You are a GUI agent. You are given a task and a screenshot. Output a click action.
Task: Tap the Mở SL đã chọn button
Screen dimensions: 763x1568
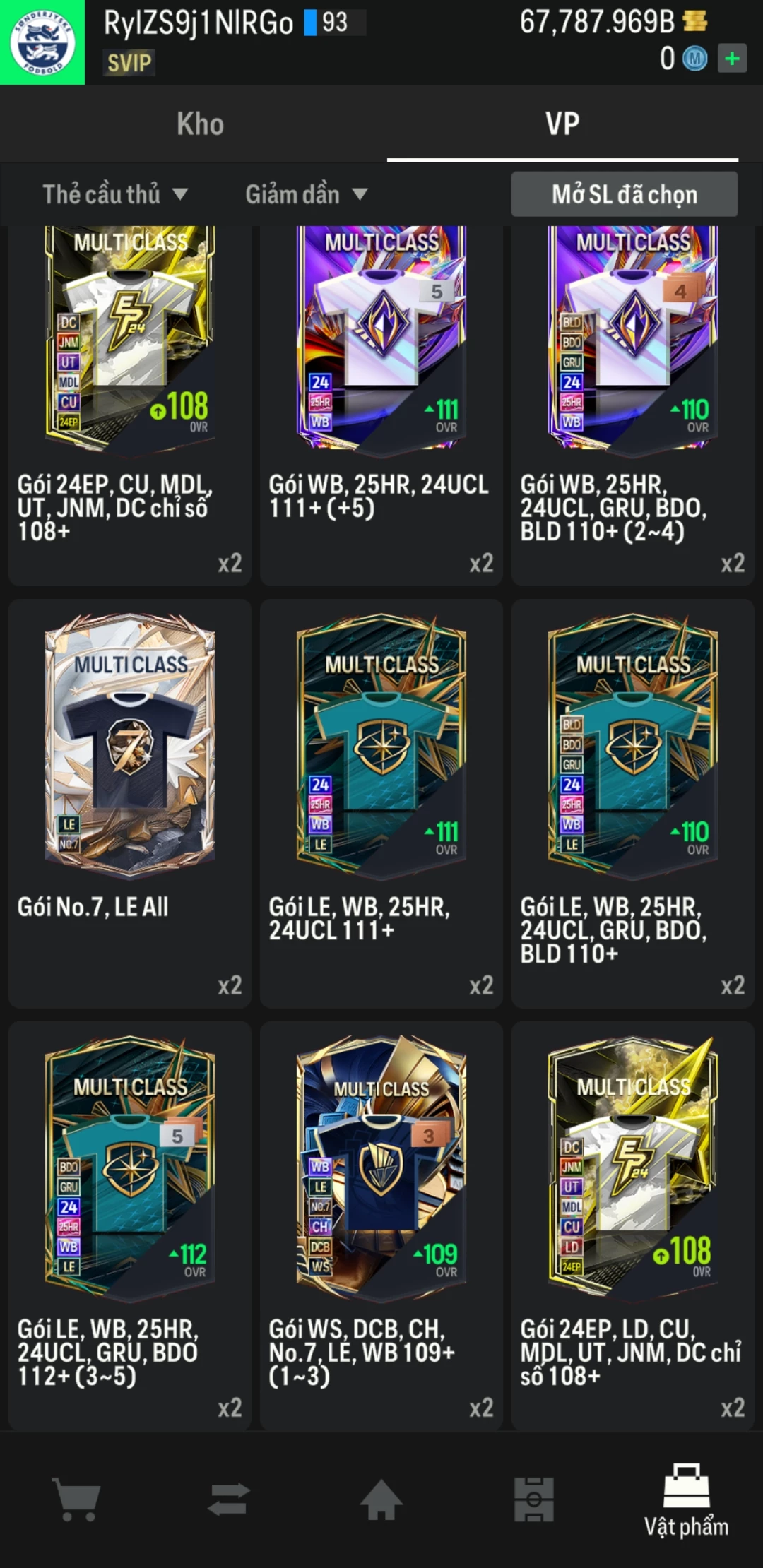click(x=625, y=194)
